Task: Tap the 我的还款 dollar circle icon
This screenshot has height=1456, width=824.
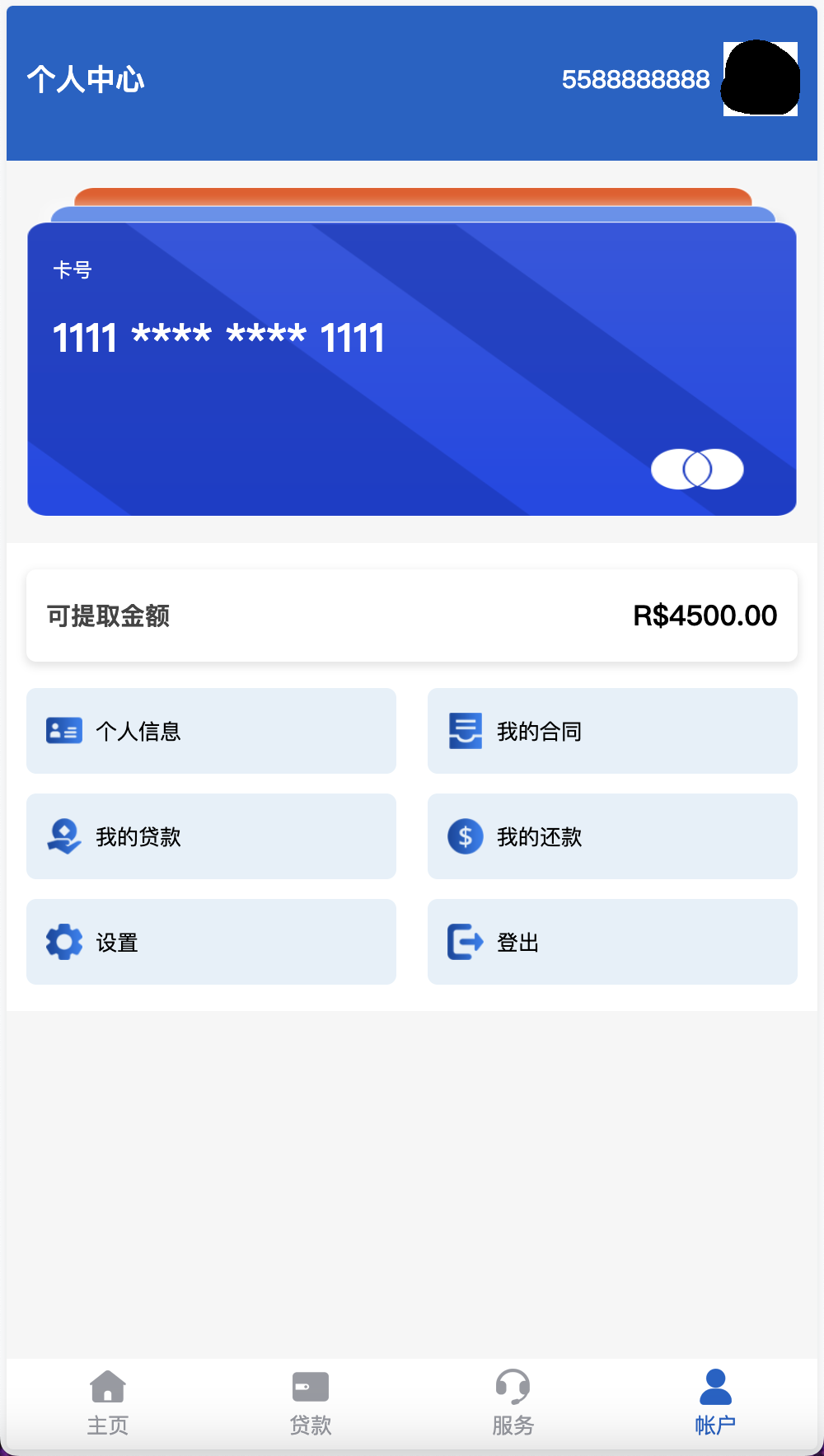Action: 465,836
